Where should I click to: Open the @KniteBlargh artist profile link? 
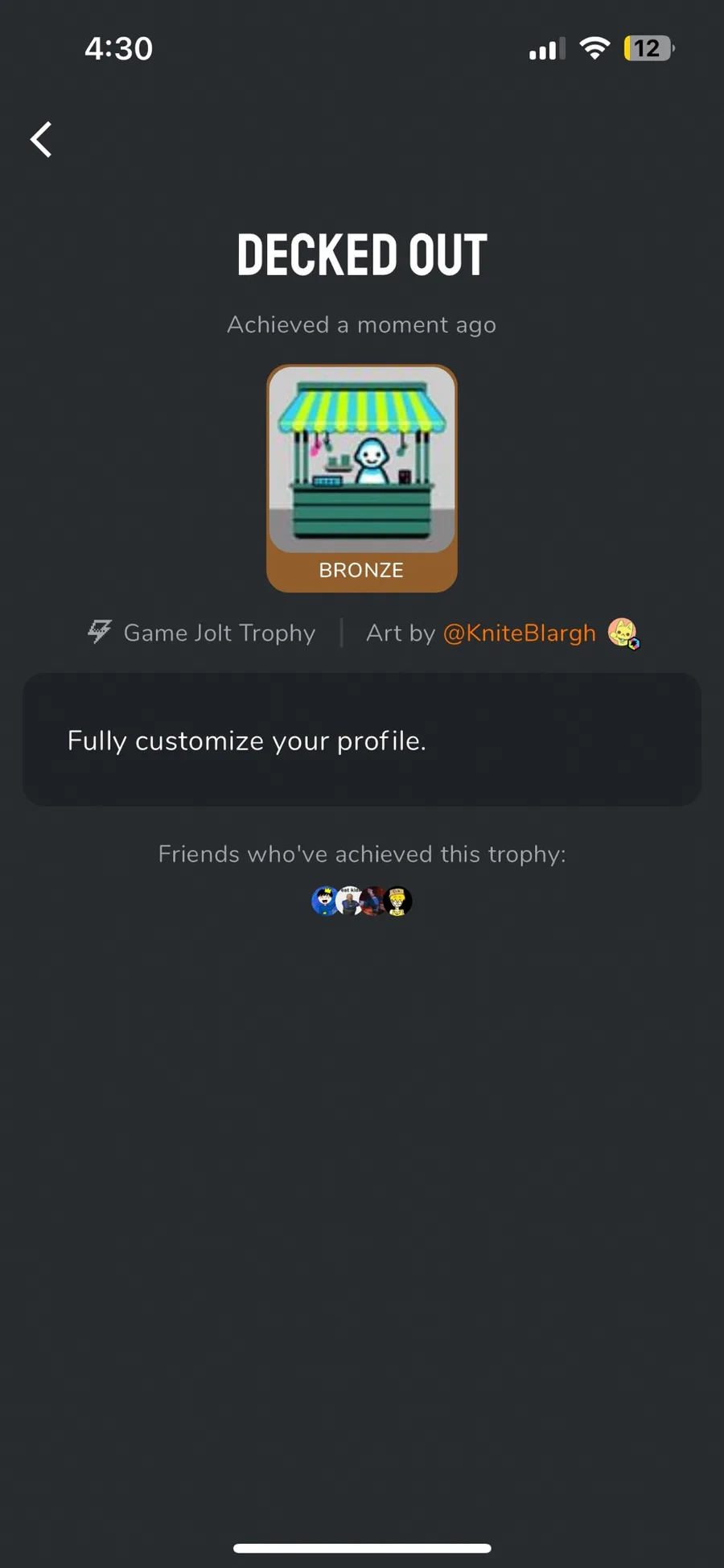click(520, 633)
